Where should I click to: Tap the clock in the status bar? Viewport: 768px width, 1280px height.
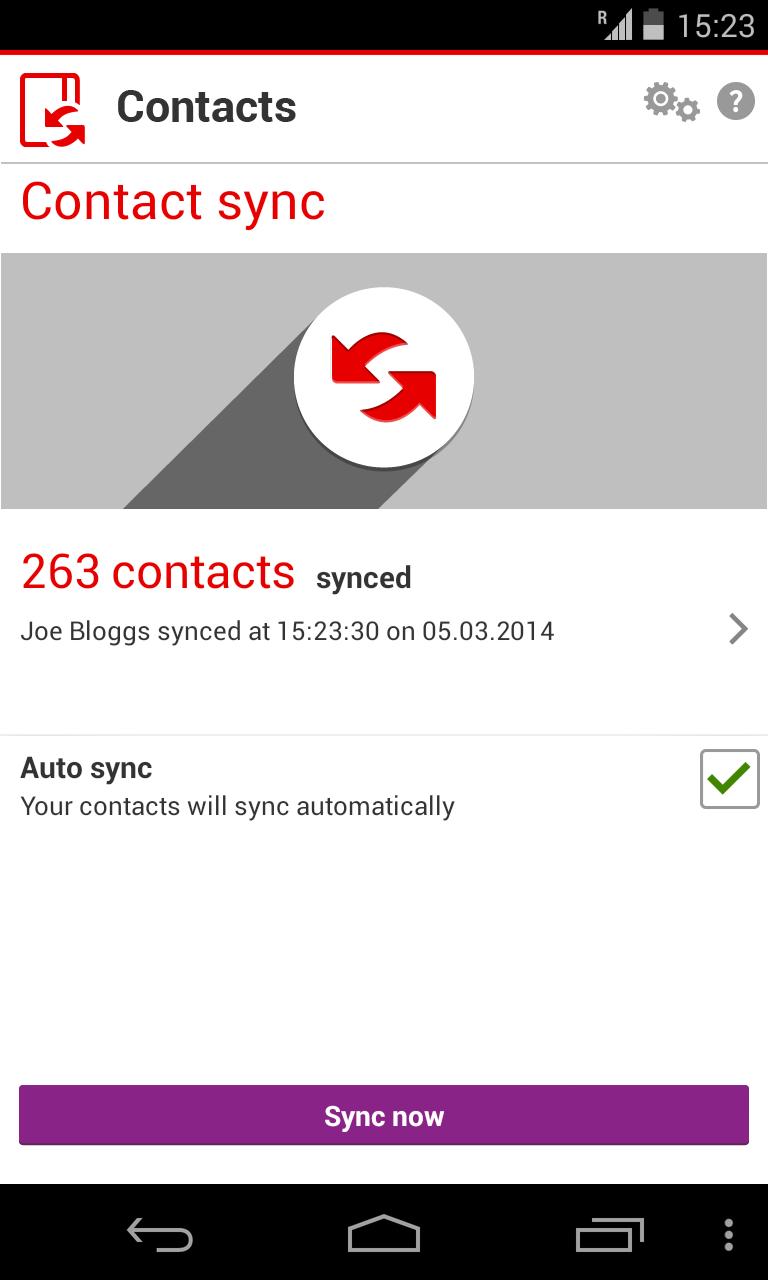(x=716, y=24)
